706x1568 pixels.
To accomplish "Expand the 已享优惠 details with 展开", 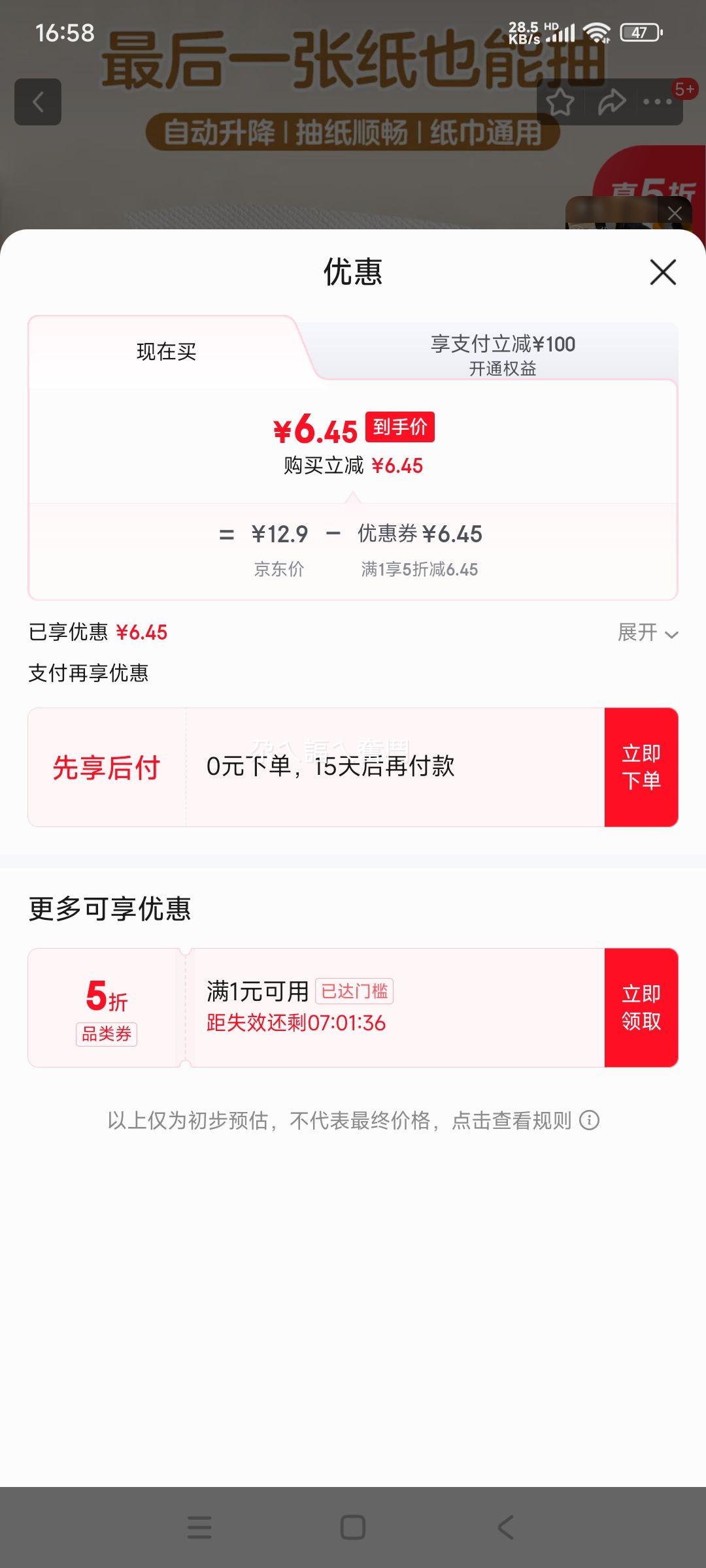I will pyautogui.click(x=647, y=632).
